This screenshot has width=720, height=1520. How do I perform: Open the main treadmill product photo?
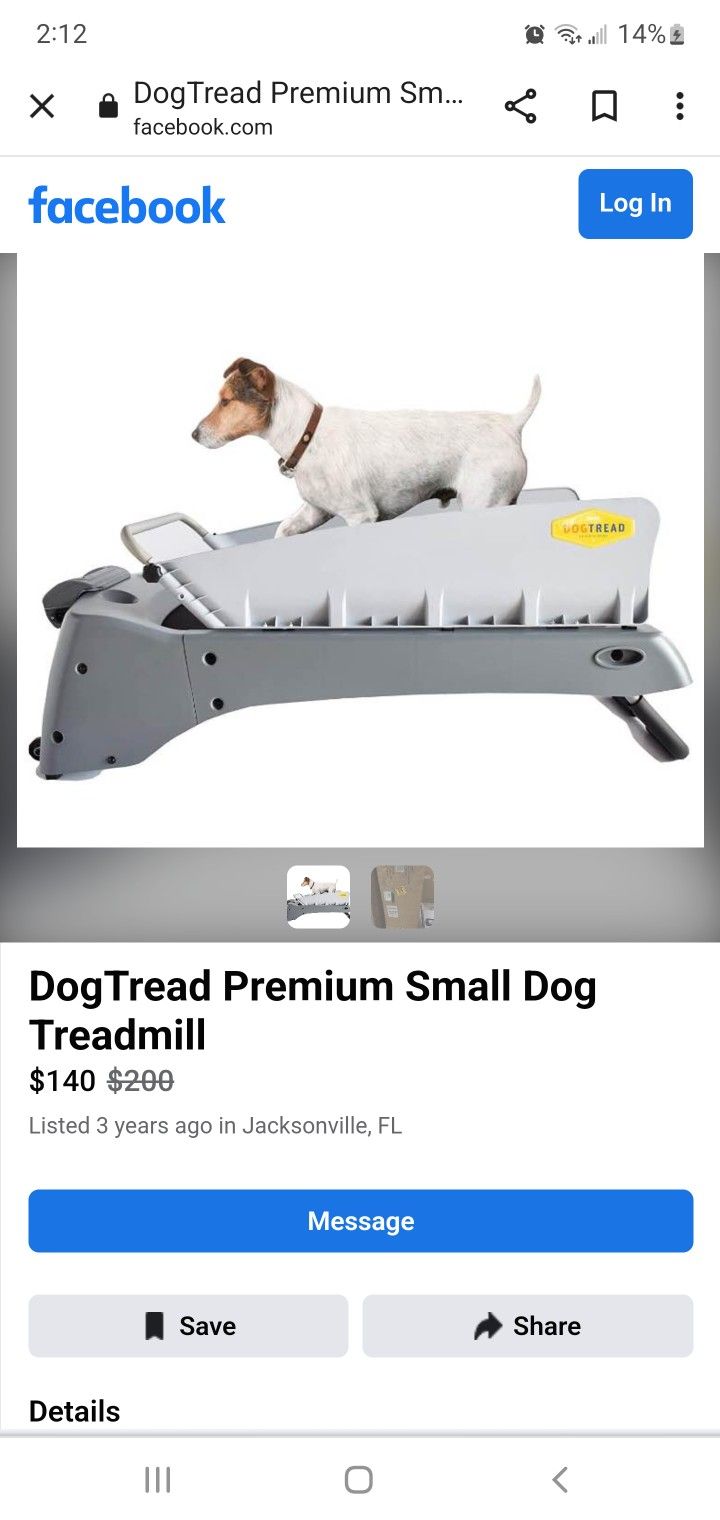[360, 550]
